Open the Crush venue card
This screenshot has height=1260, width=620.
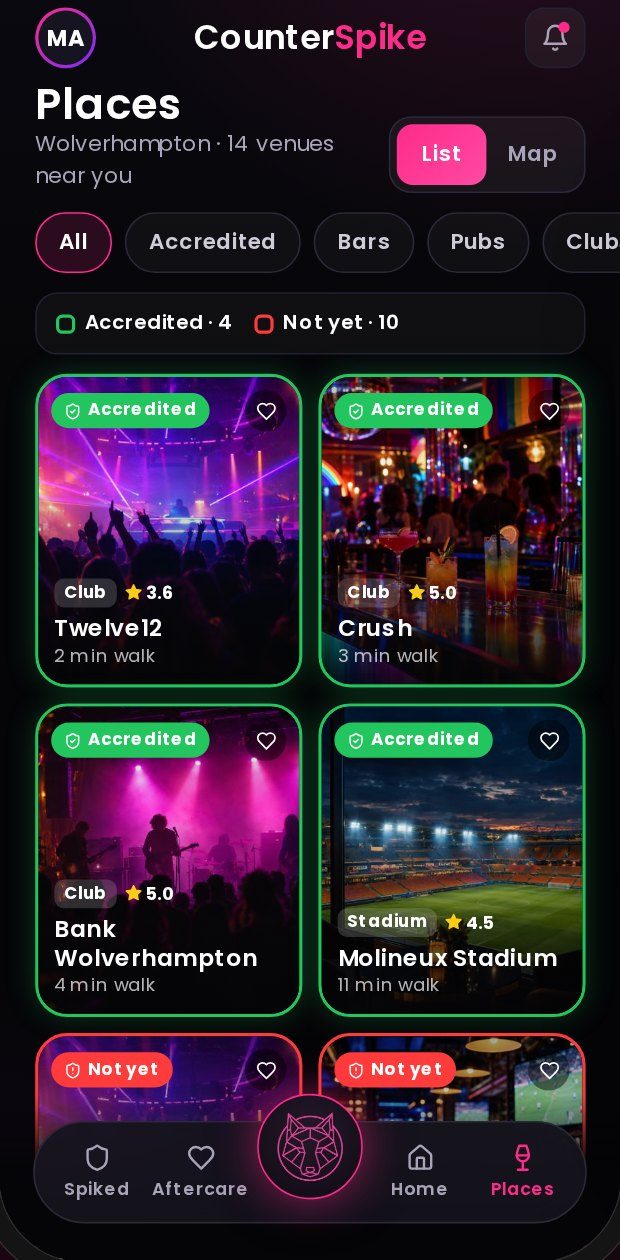pyautogui.click(x=452, y=530)
